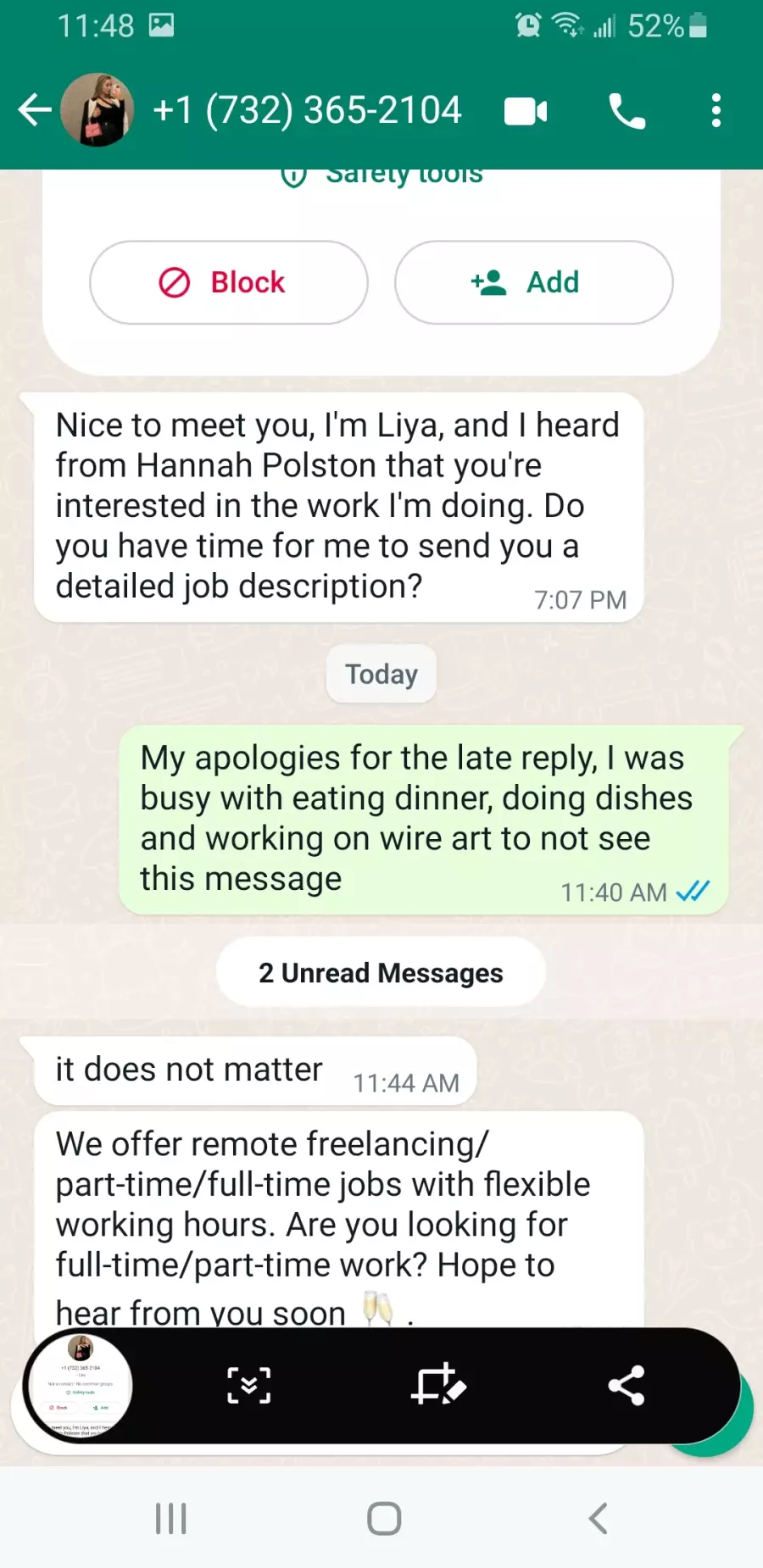Start scroll capture from screenshot toolbar
Viewport: 763px width, 1568px height.
pos(249,1385)
